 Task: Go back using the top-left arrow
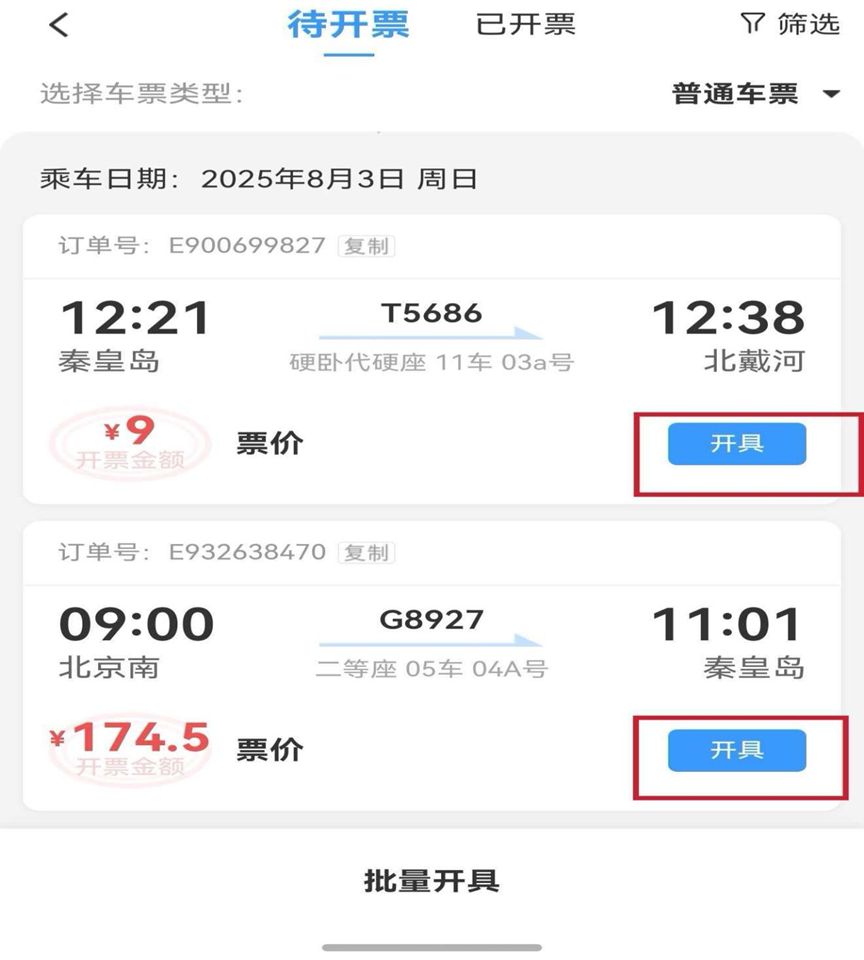pos(59,26)
